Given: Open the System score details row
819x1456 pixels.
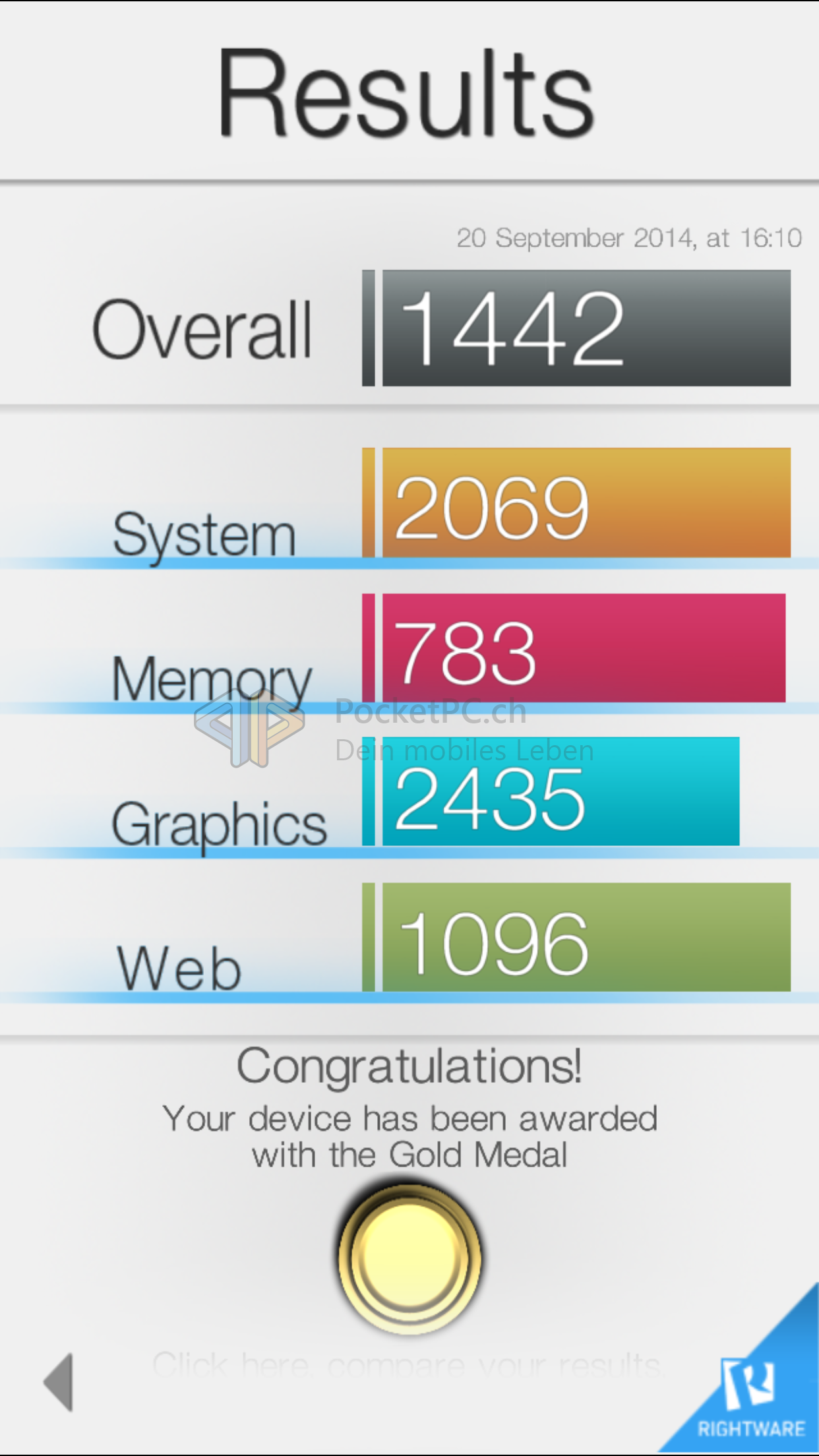Looking at the screenshot, I should coord(409,503).
